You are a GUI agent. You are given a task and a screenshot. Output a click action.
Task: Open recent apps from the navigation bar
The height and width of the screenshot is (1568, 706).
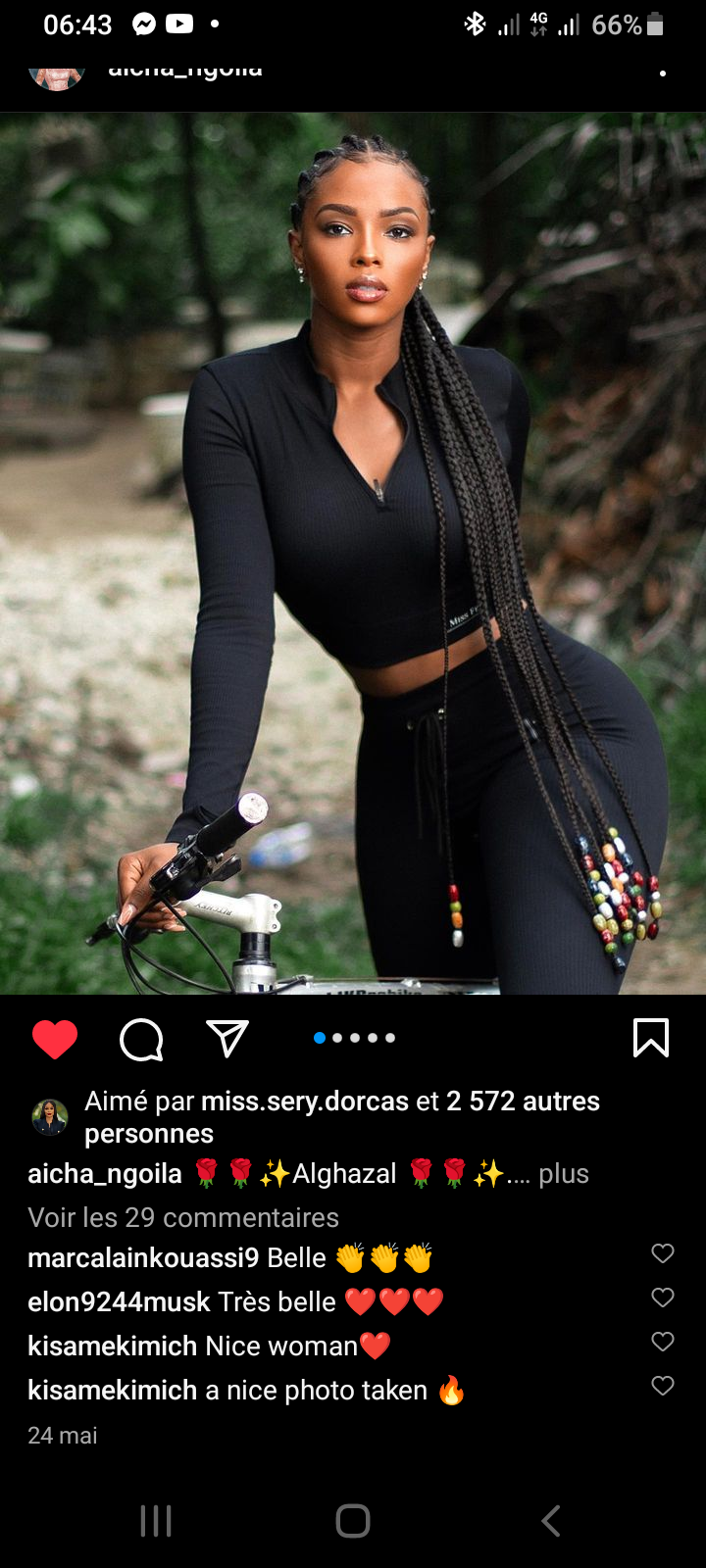[156, 1521]
